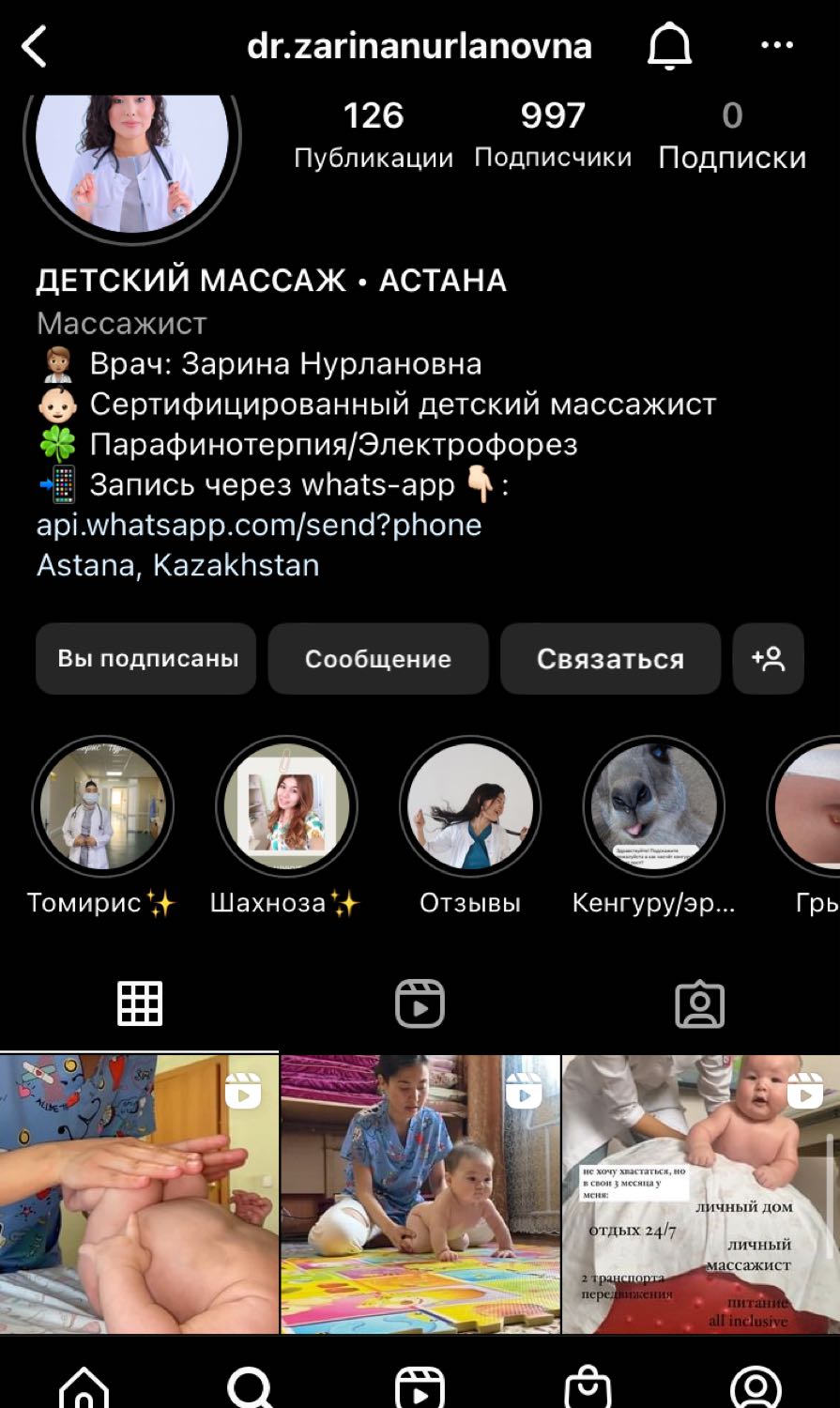Open the Кенгуру story highlight
The width and height of the screenshot is (840, 1408).
point(654,806)
